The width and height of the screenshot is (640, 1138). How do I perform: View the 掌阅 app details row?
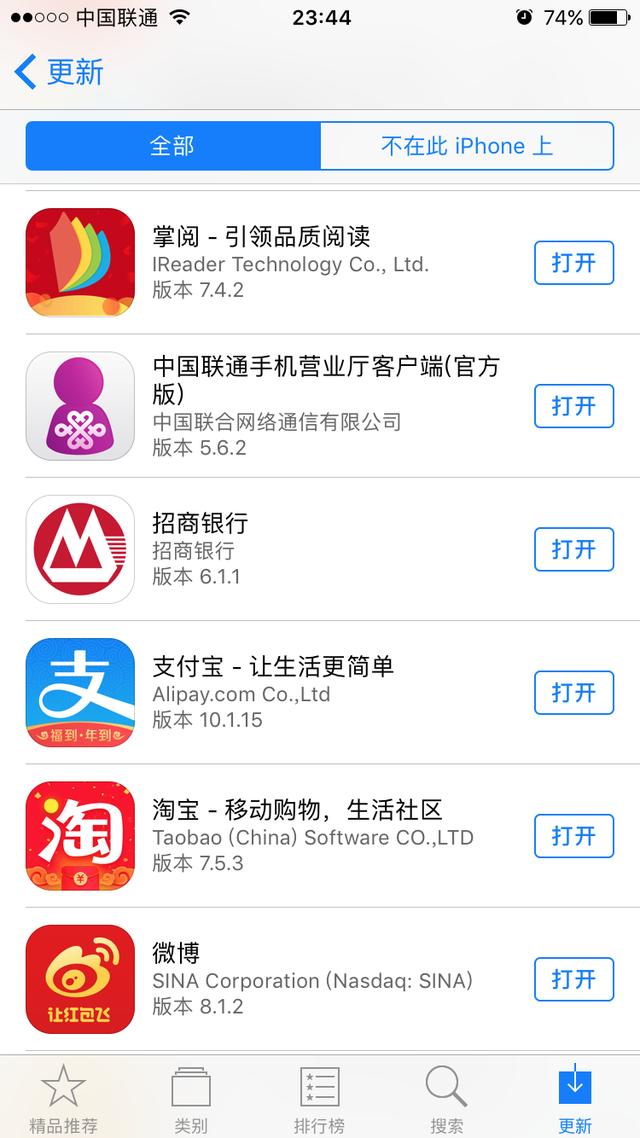point(320,263)
